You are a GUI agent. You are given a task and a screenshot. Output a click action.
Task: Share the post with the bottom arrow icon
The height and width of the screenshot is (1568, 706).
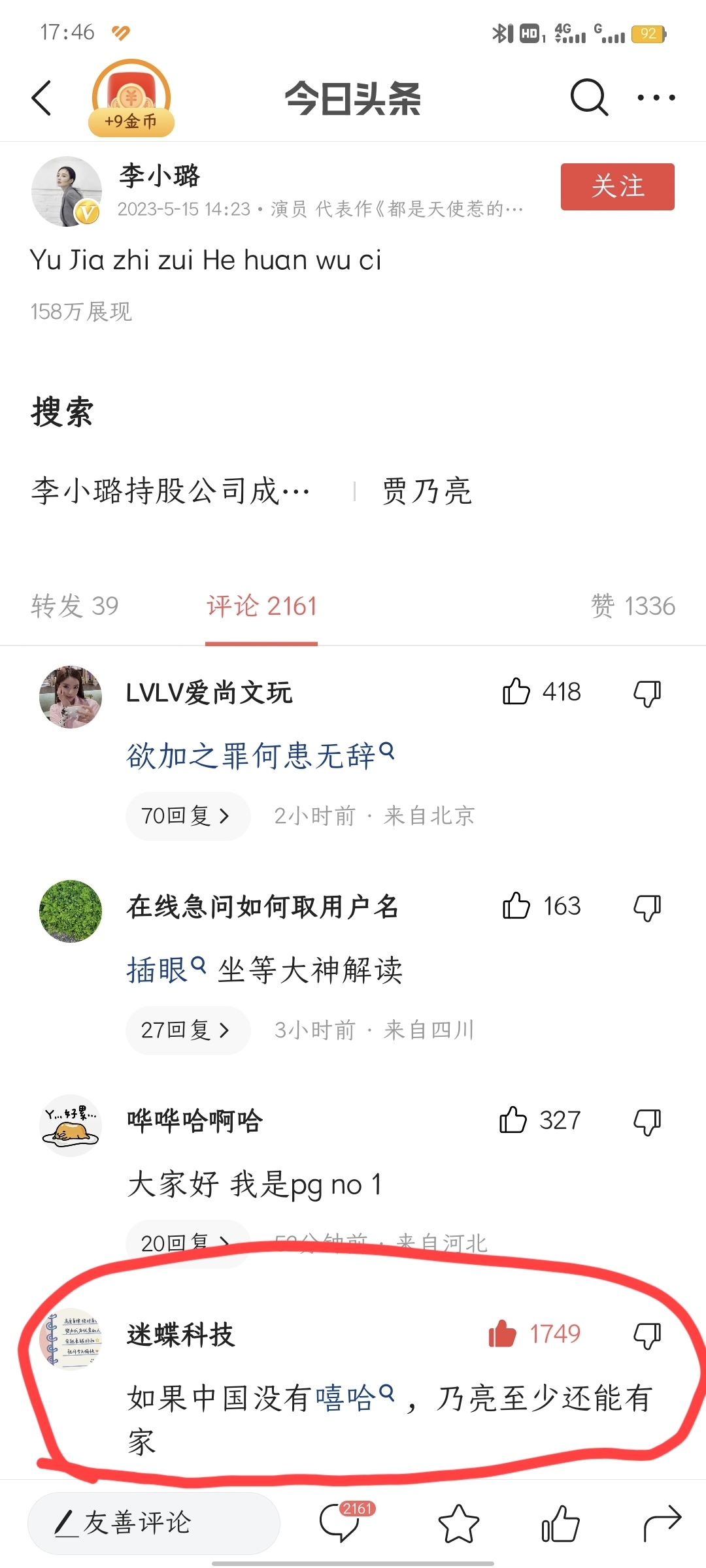point(662,1523)
